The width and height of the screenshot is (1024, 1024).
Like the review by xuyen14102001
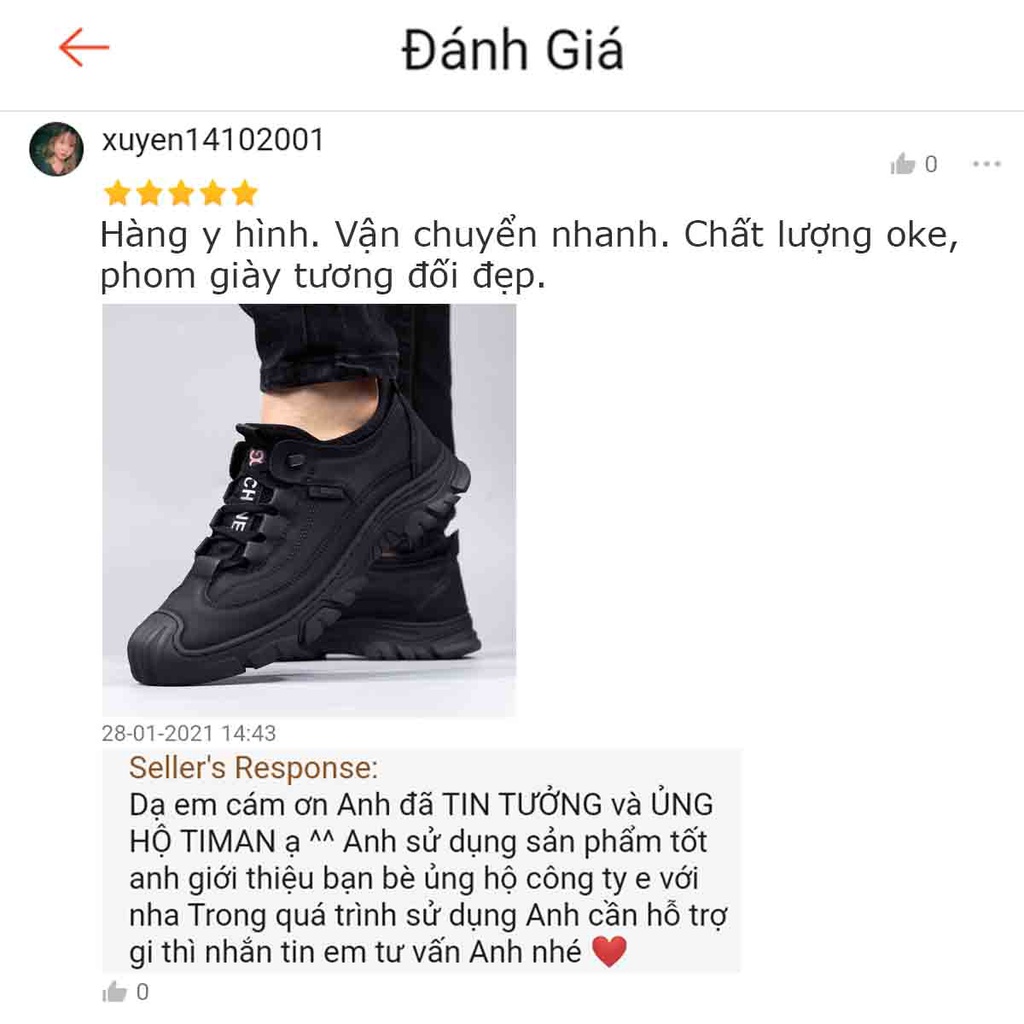904,165
